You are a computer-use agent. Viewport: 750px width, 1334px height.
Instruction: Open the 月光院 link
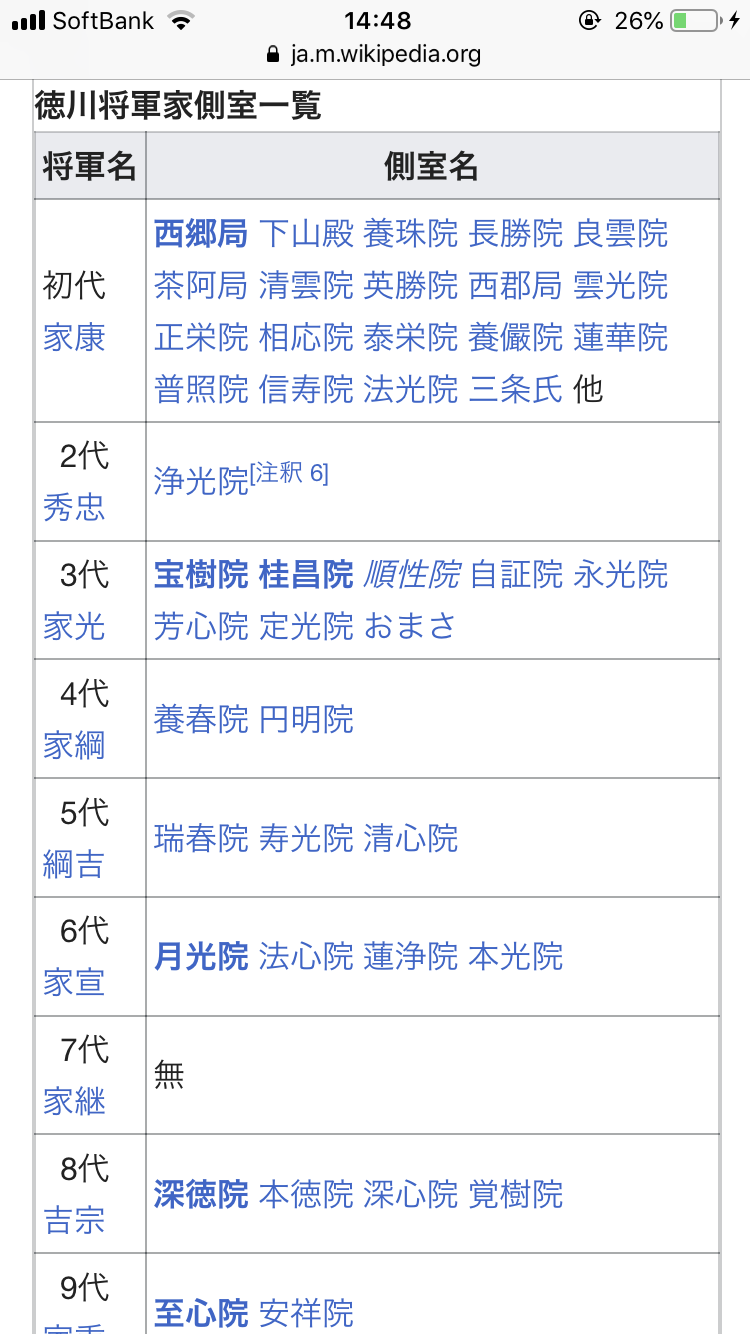200,957
